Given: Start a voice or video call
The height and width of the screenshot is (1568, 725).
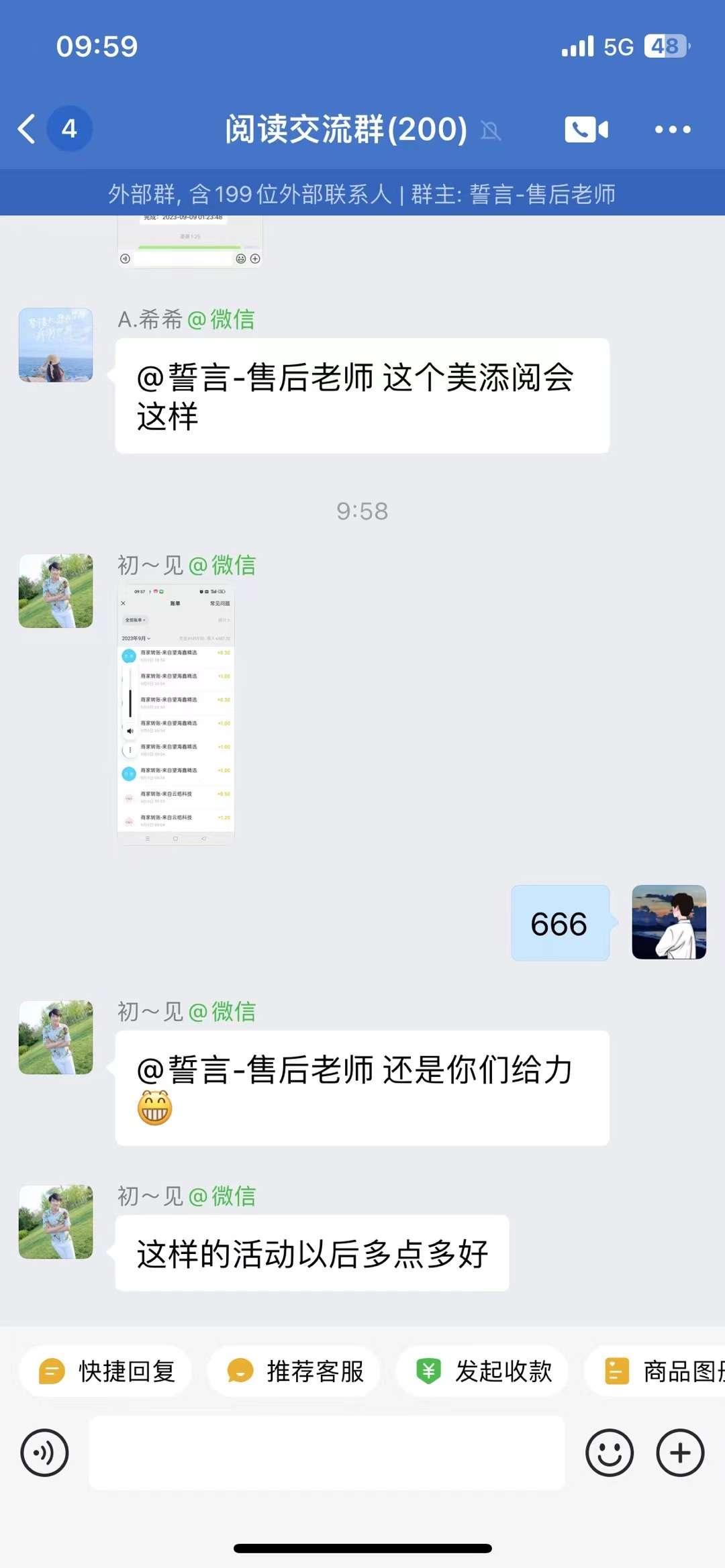Looking at the screenshot, I should [x=586, y=129].
